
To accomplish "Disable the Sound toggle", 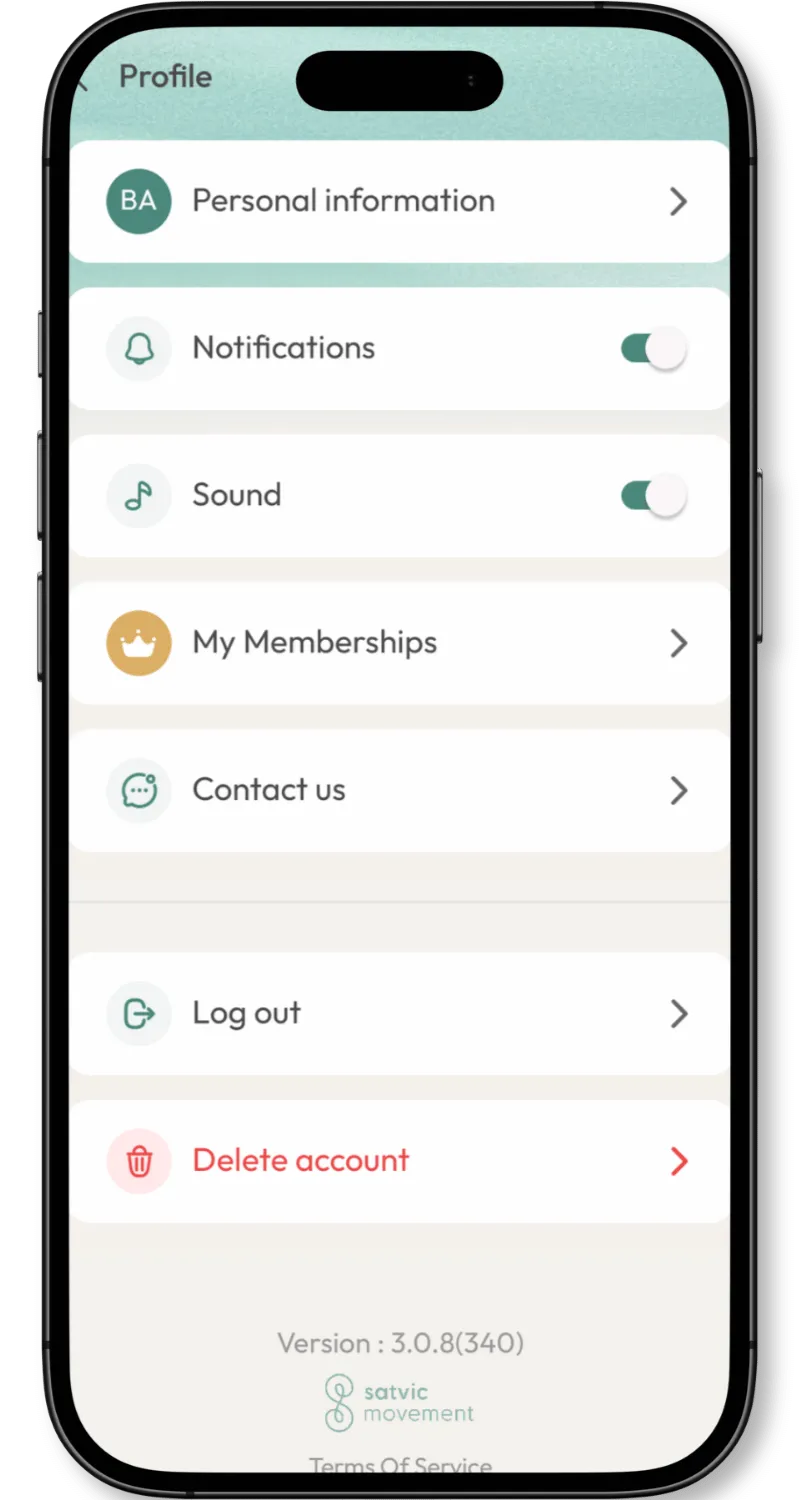I will 654,496.
